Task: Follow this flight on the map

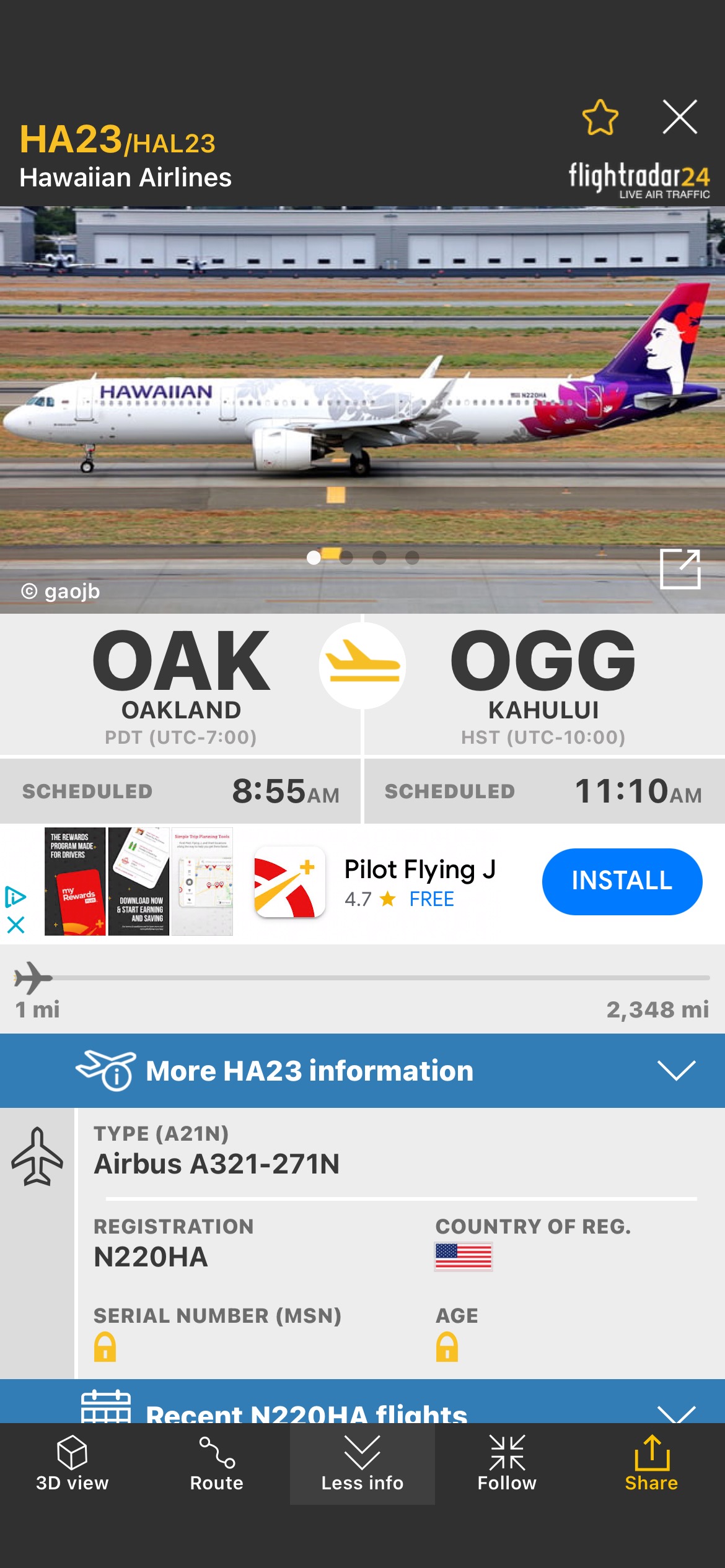Action: pyautogui.click(x=507, y=1463)
